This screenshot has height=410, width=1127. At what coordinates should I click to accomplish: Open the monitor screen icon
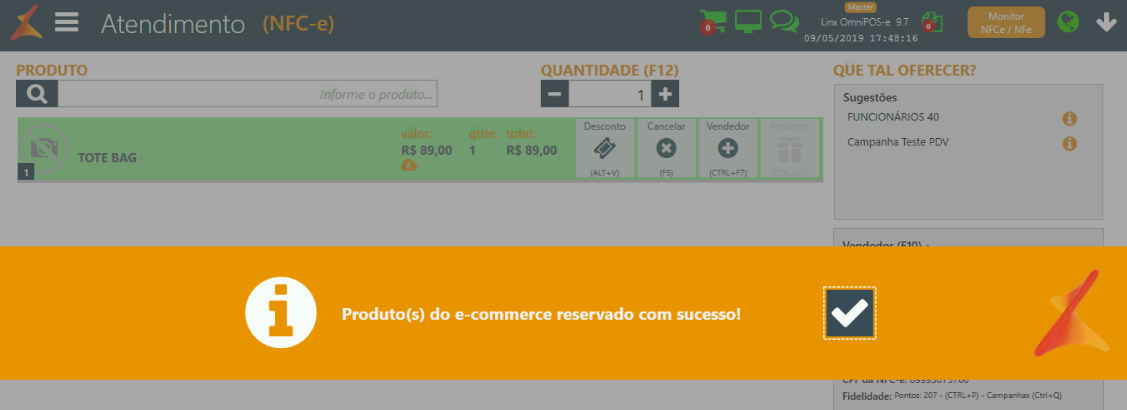coord(748,21)
